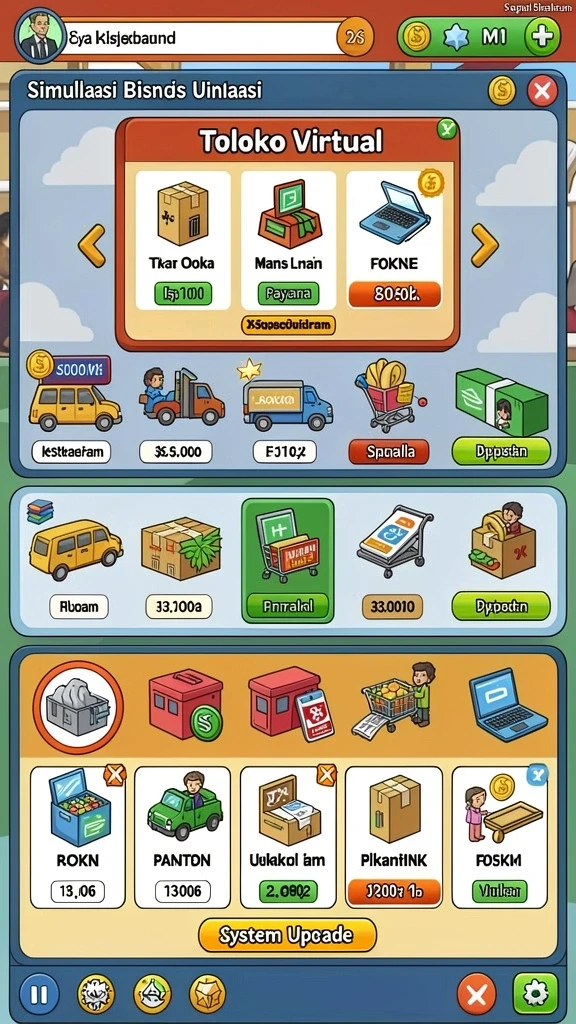Open the player profile avatar
Screen dimensions: 576x1024
coord(41,35)
